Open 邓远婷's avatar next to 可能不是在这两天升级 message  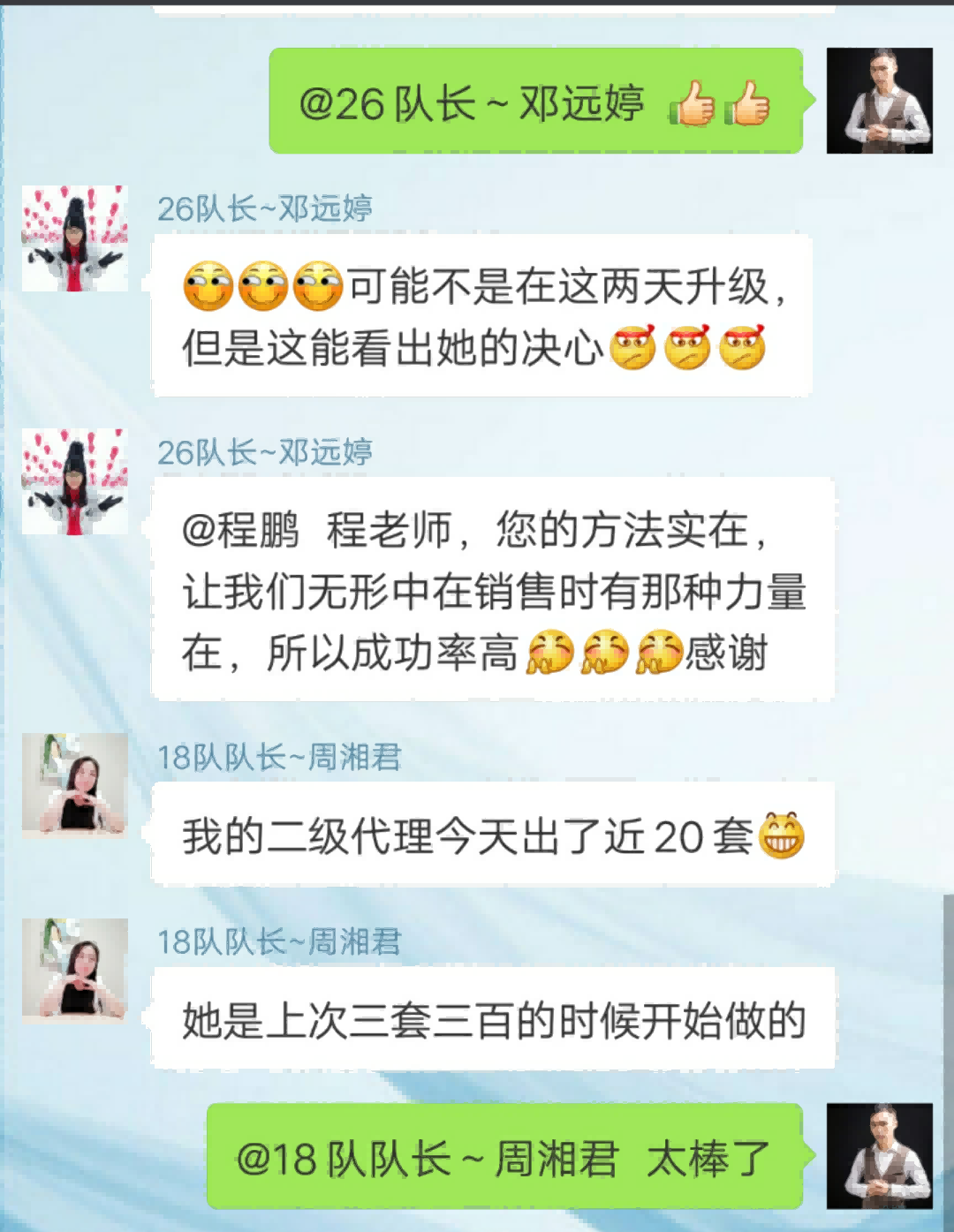(x=75, y=238)
